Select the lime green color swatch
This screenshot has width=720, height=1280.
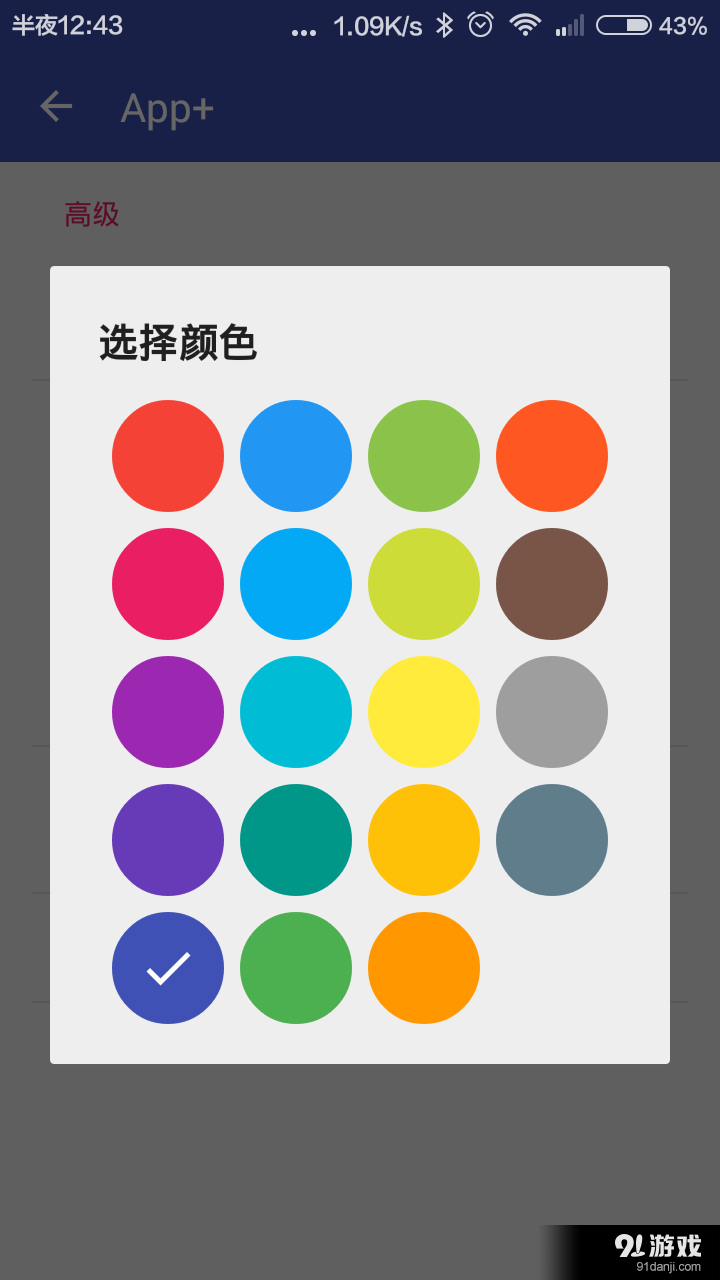(424, 456)
